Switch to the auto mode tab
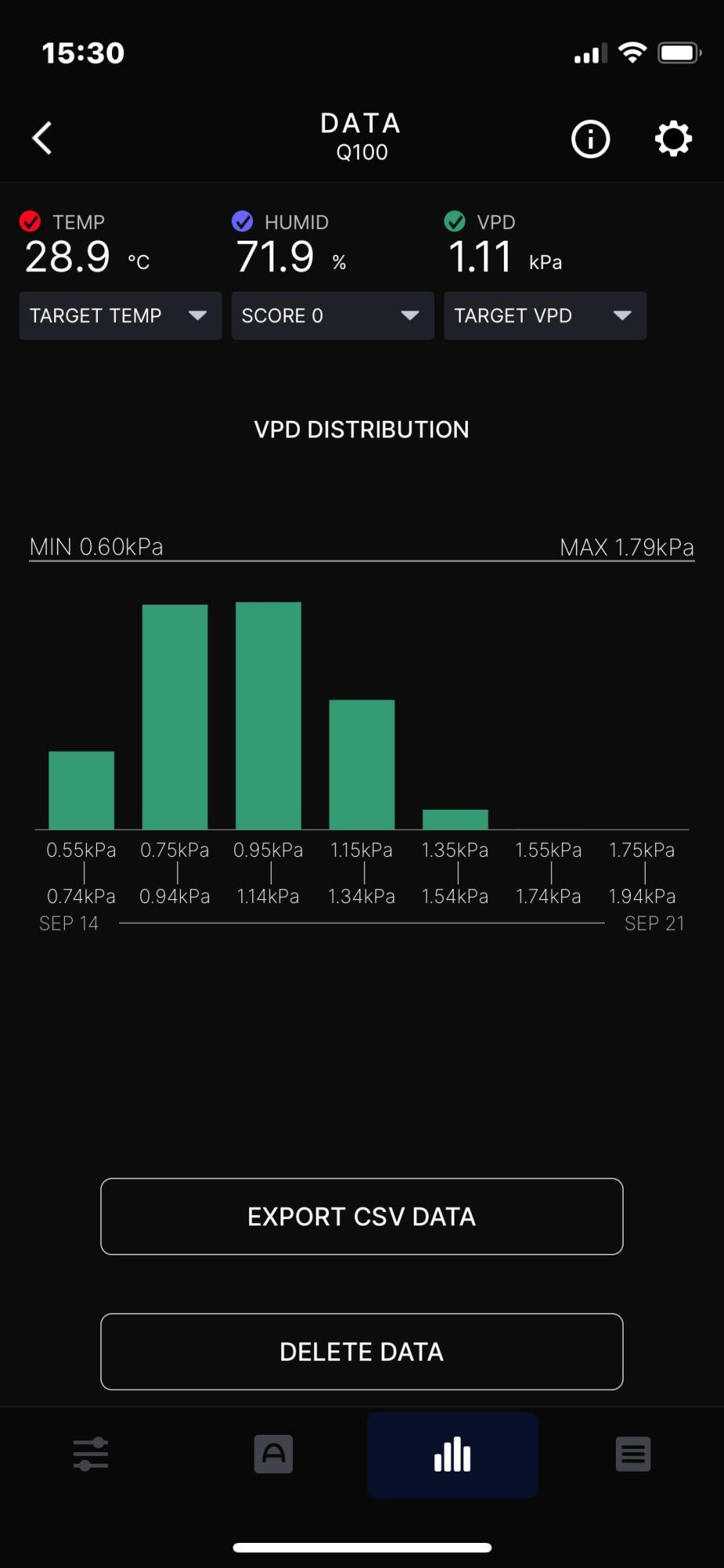This screenshot has width=724, height=1568. coord(273,1454)
